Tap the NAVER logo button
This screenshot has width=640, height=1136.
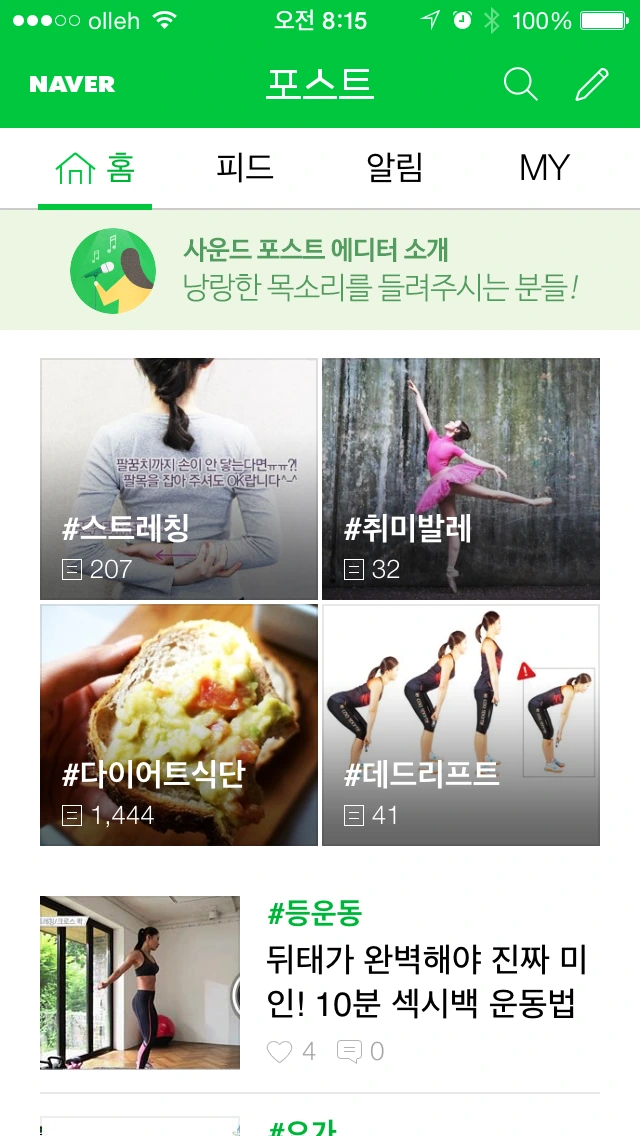[72, 85]
